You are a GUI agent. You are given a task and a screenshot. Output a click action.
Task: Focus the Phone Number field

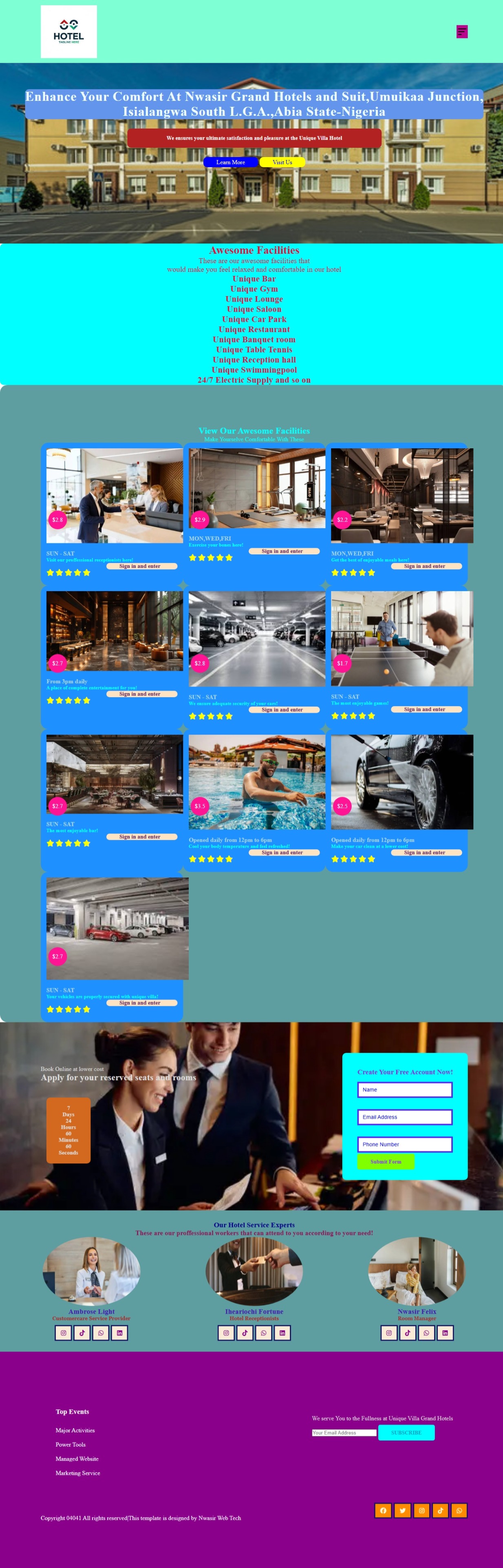[404, 1144]
